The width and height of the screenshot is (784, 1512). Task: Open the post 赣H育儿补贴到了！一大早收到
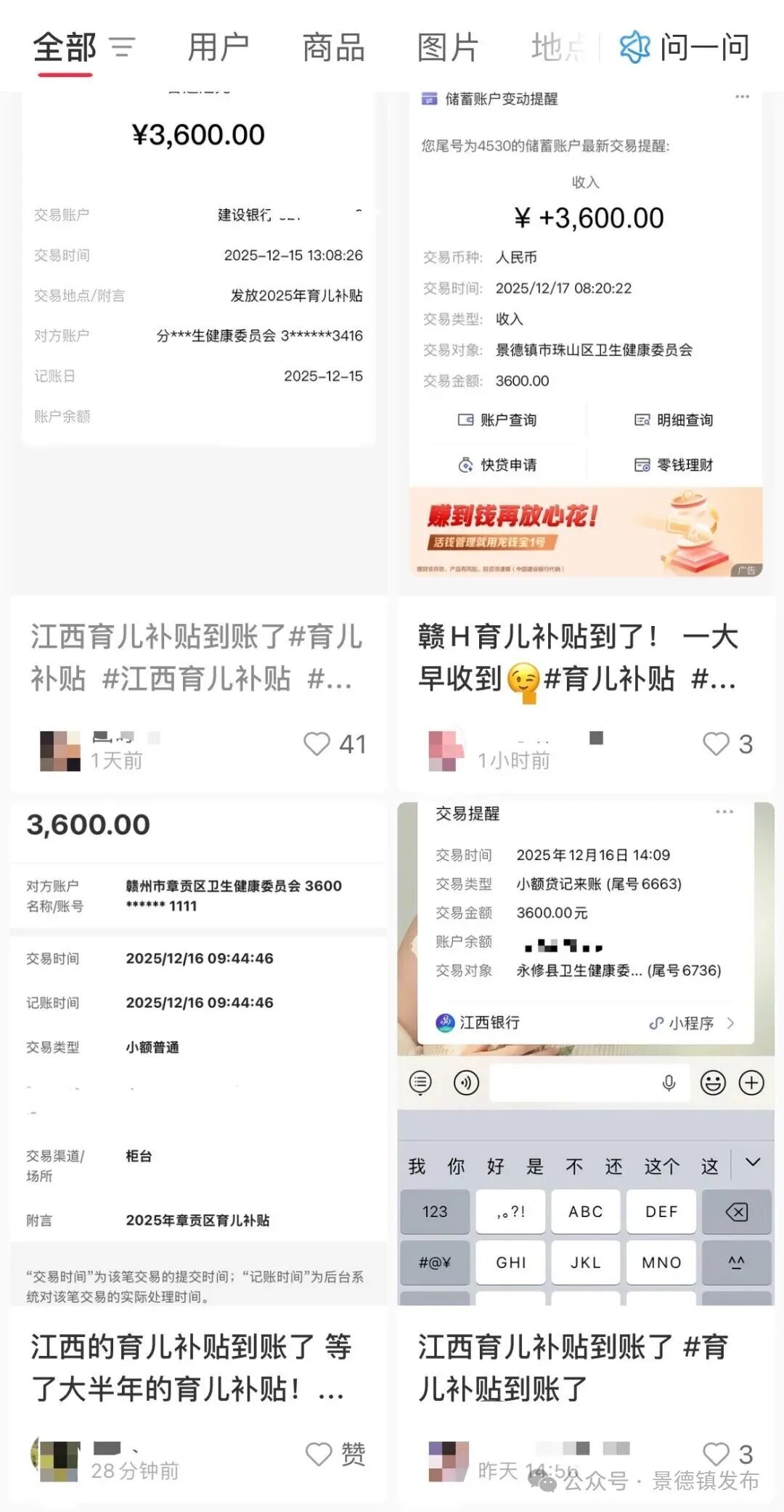click(x=578, y=657)
